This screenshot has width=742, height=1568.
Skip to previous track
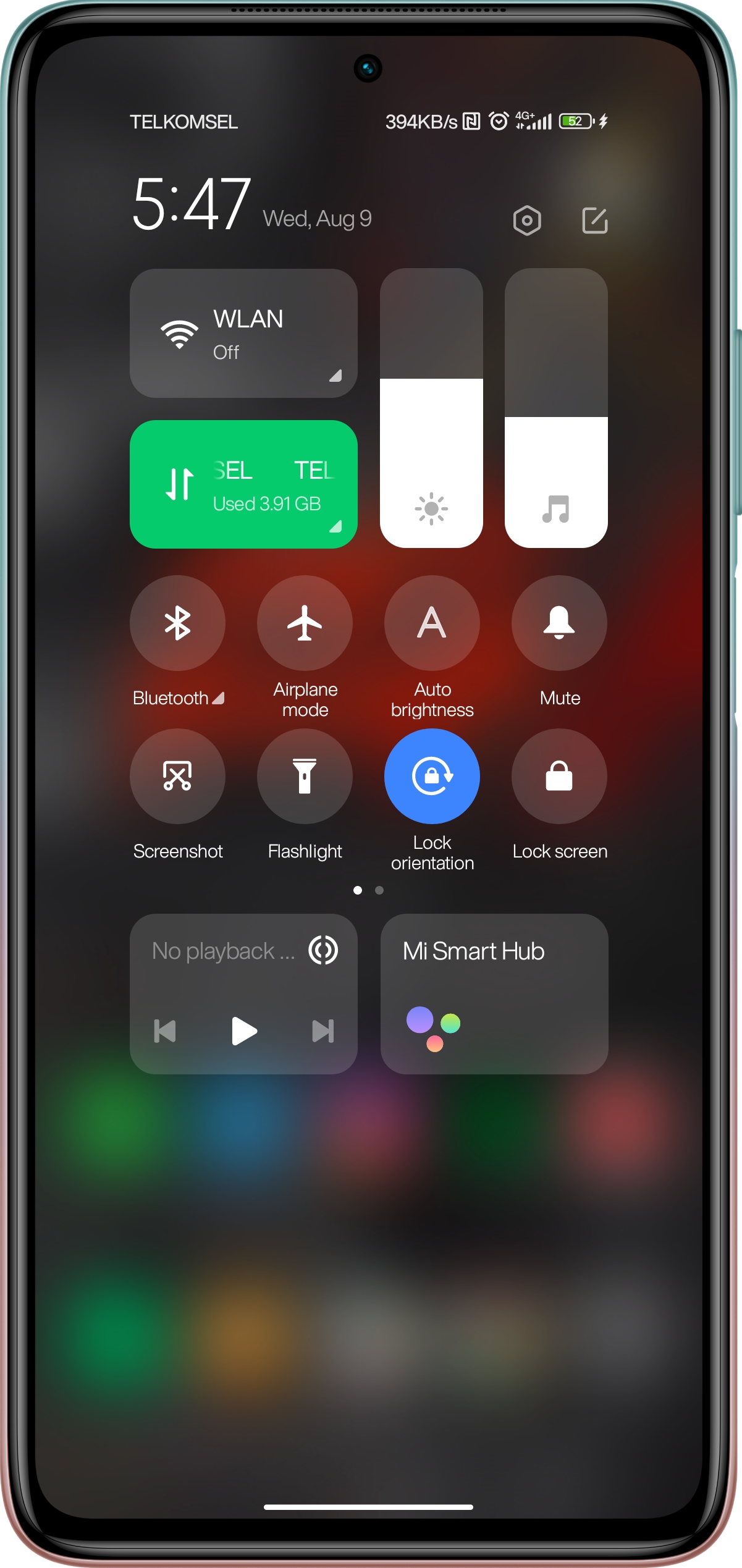click(165, 1031)
